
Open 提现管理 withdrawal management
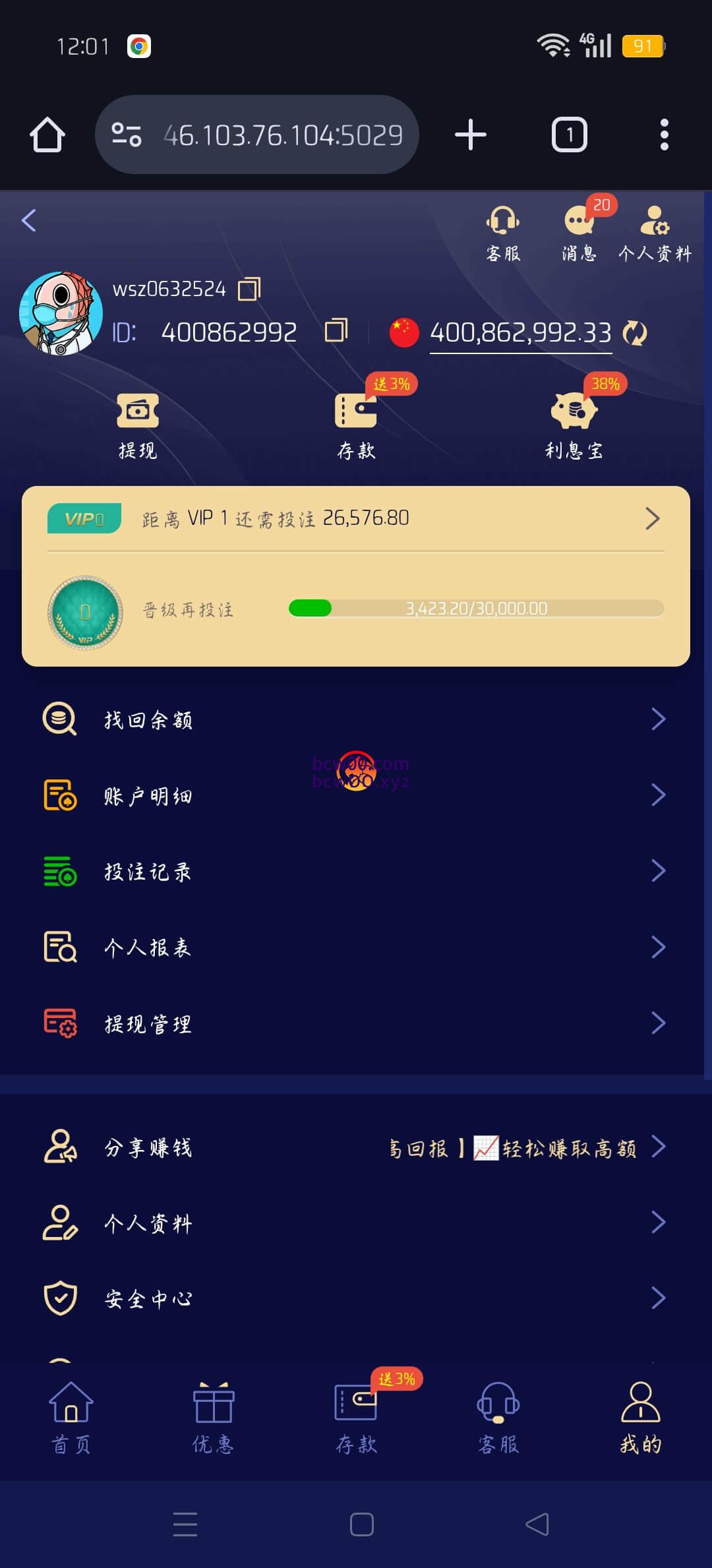[x=356, y=1023]
